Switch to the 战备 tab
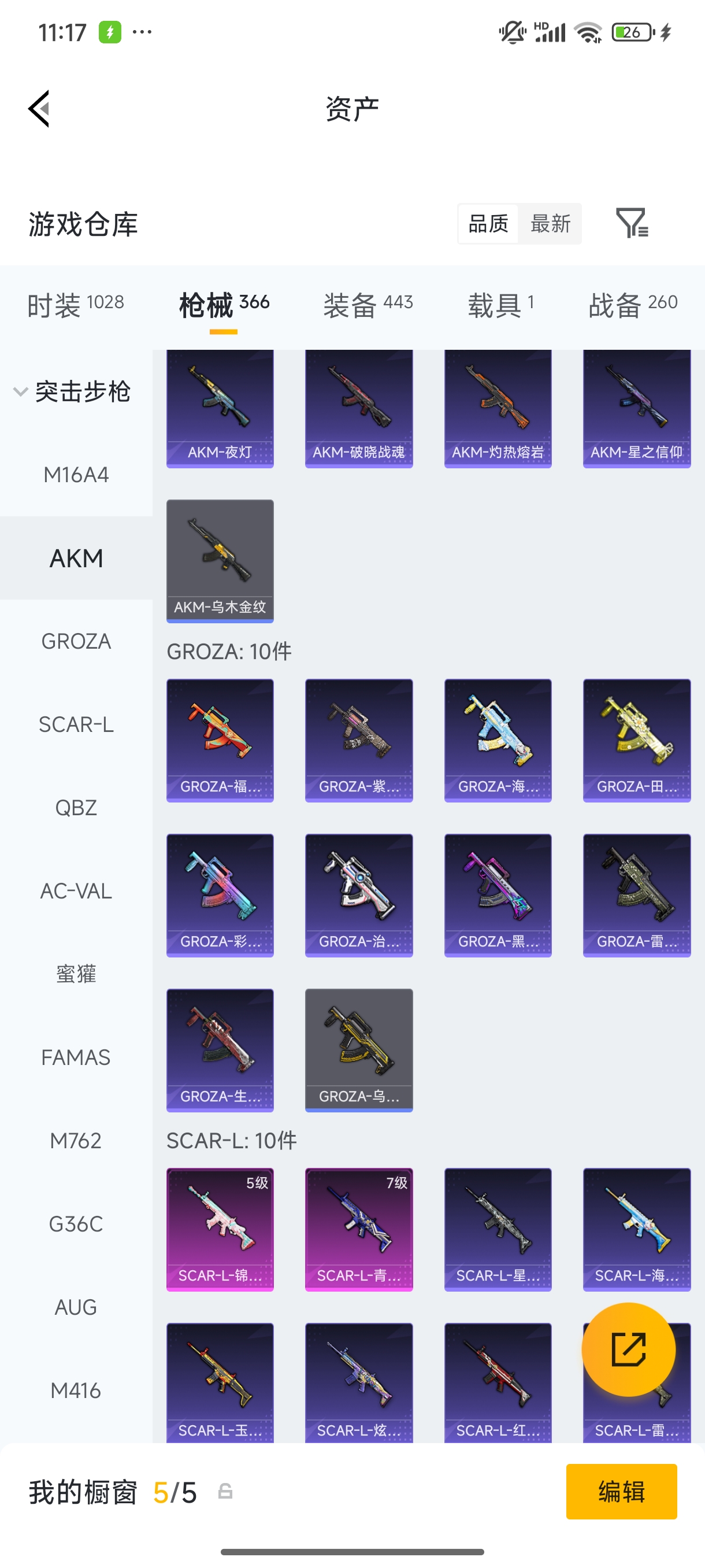This screenshot has height=1568, width=705. point(633,304)
